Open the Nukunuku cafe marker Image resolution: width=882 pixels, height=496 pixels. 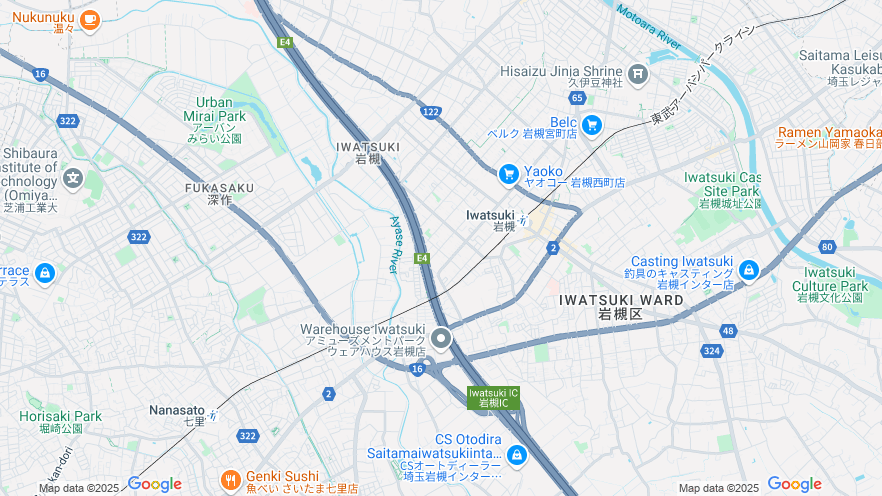pos(90,18)
